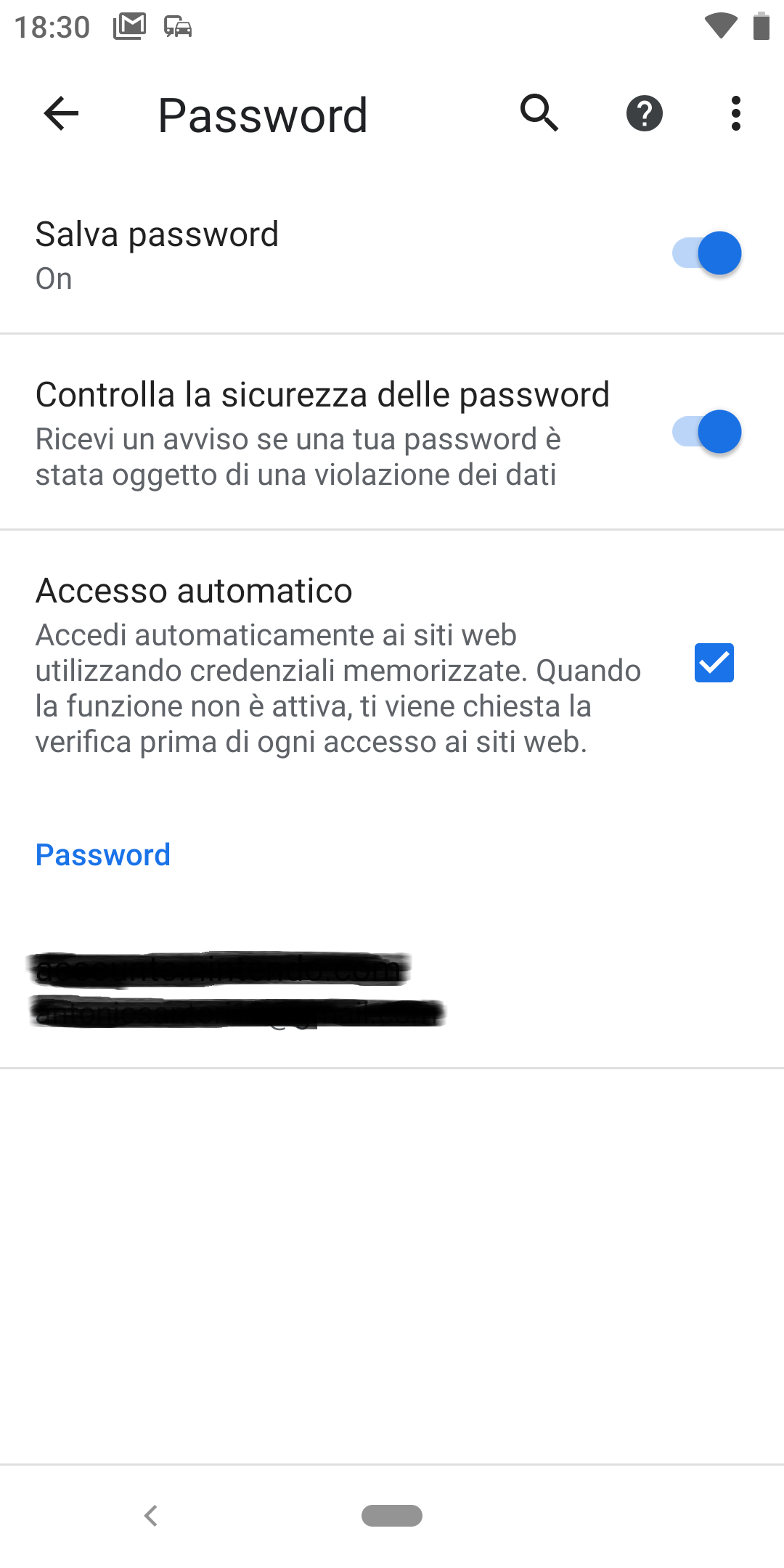Go back using the app bar arrow

[x=61, y=114]
